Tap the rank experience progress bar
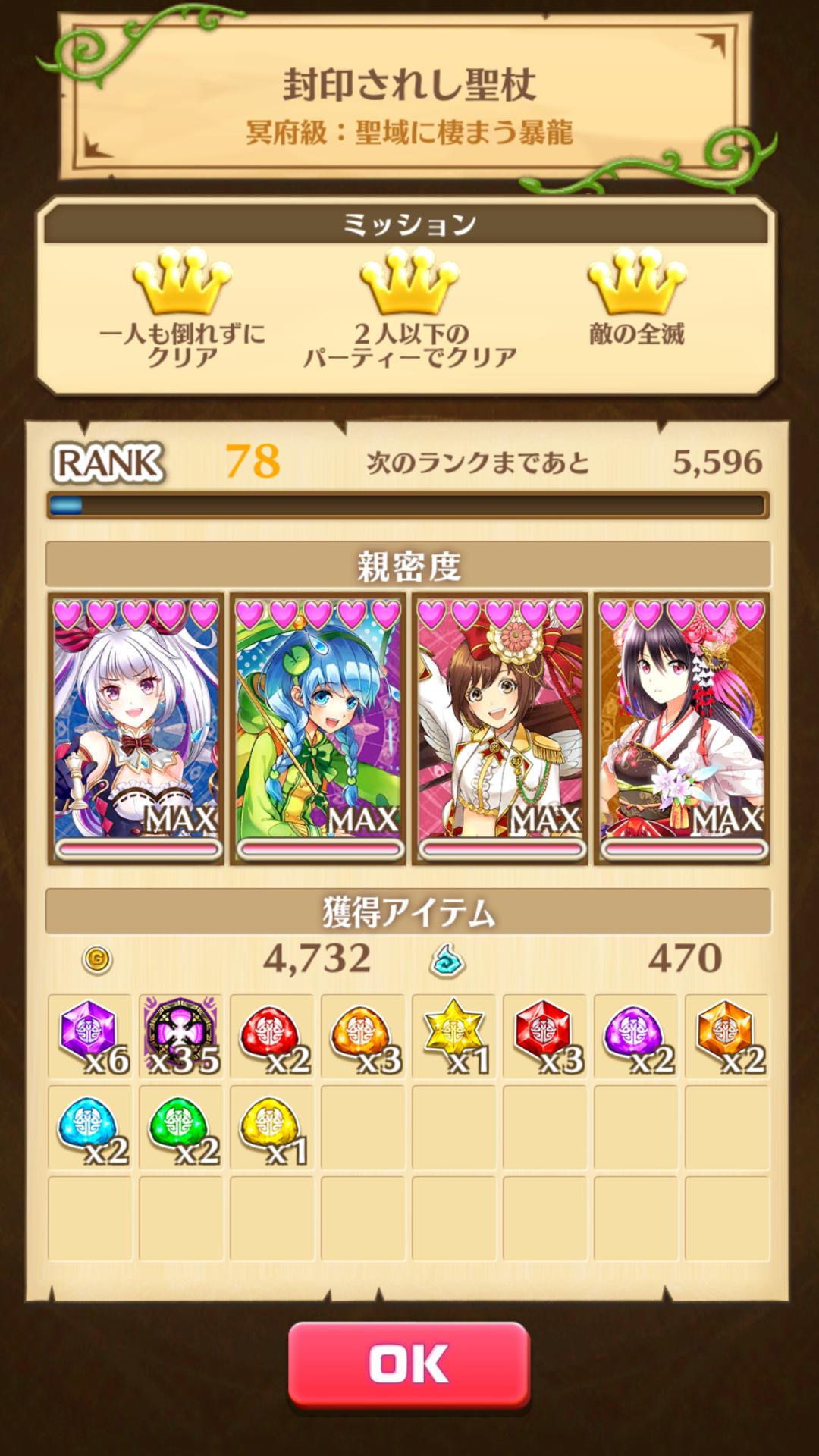This screenshot has width=819, height=1456. click(x=409, y=504)
